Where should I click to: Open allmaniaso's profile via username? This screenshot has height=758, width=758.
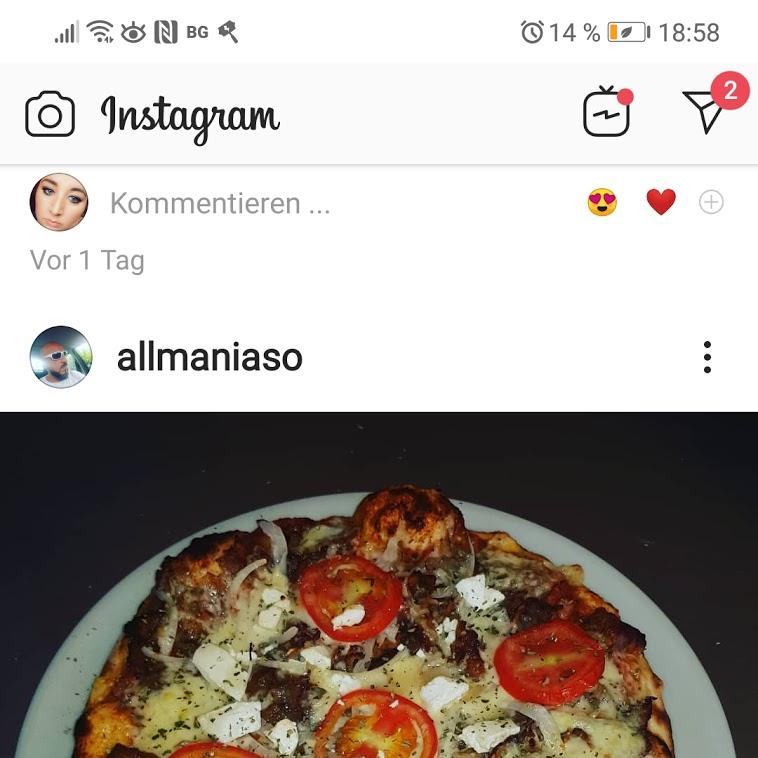pyautogui.click(x=209, y=357)
